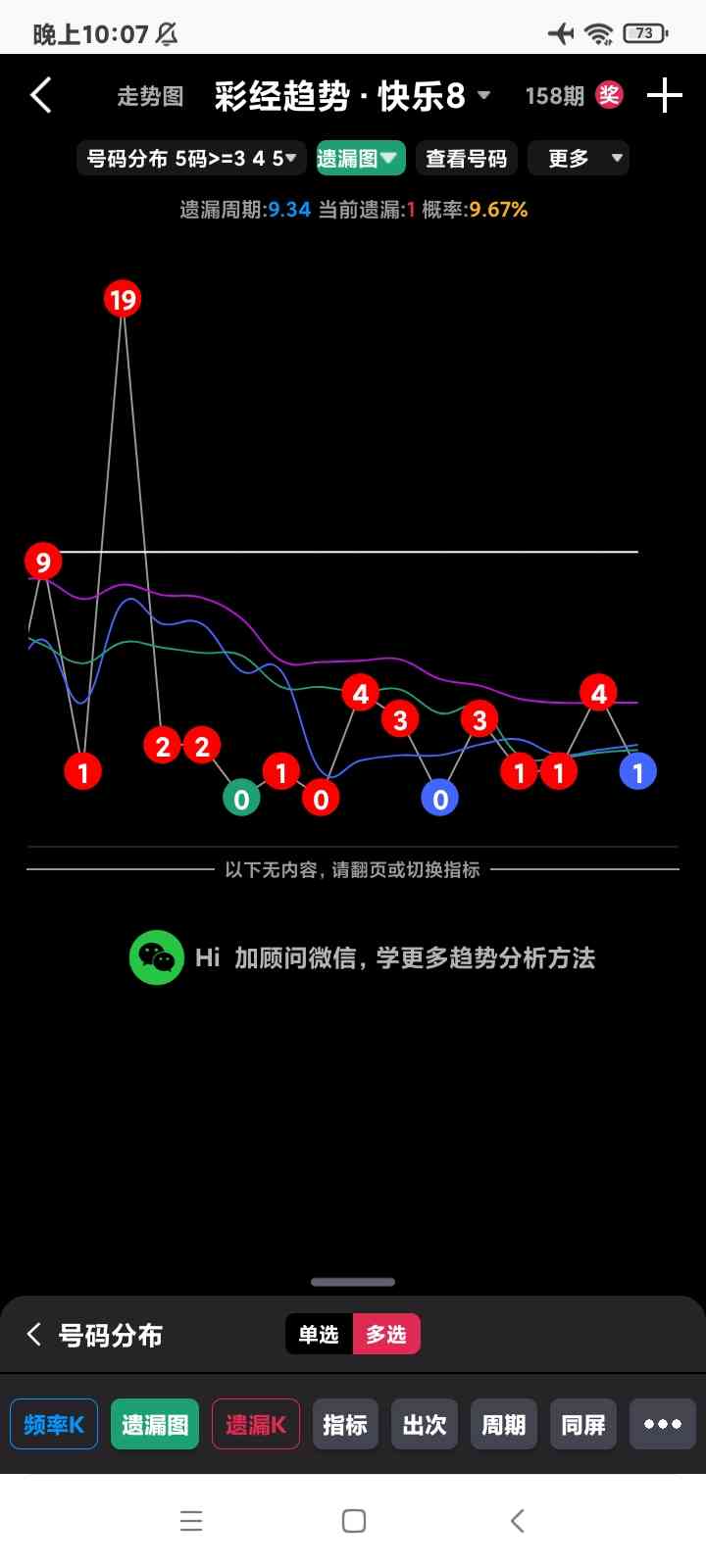Expand the 号码分布 5码>=3 4 5 dropdown
The width and height of the screenshot is (706, 1568).
191,158
